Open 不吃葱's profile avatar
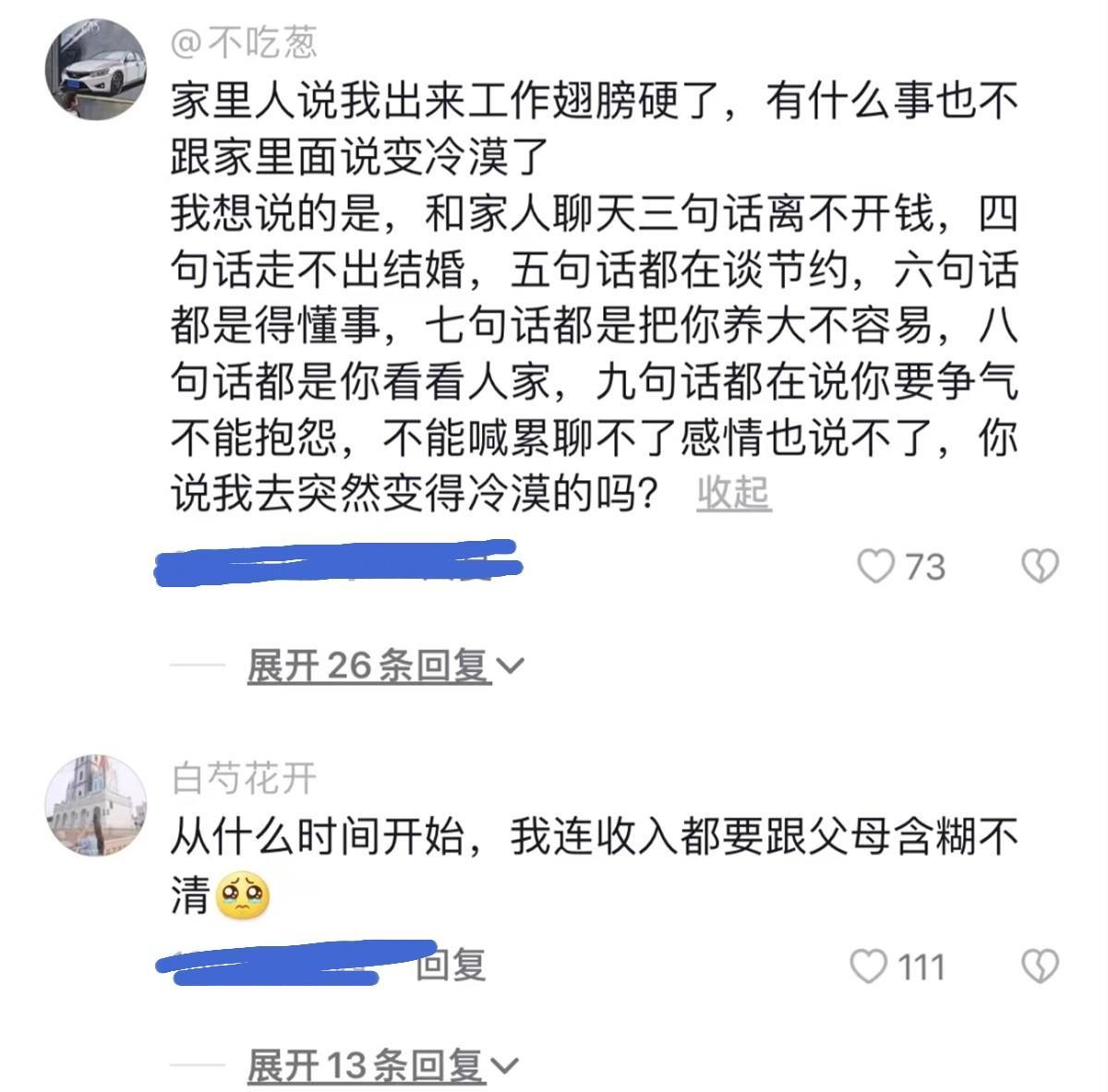 96,69
